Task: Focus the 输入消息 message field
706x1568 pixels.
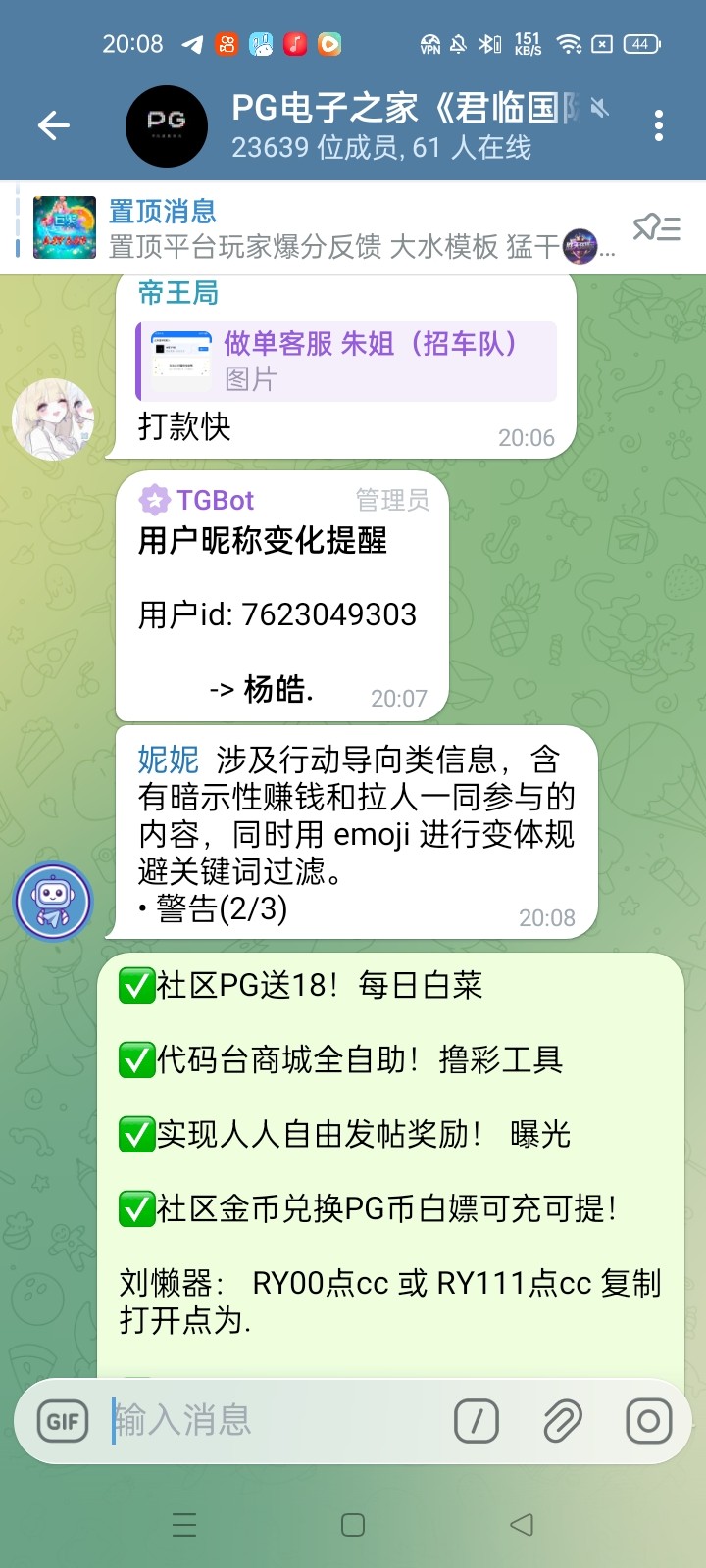Action: [x=275, y=1421]
